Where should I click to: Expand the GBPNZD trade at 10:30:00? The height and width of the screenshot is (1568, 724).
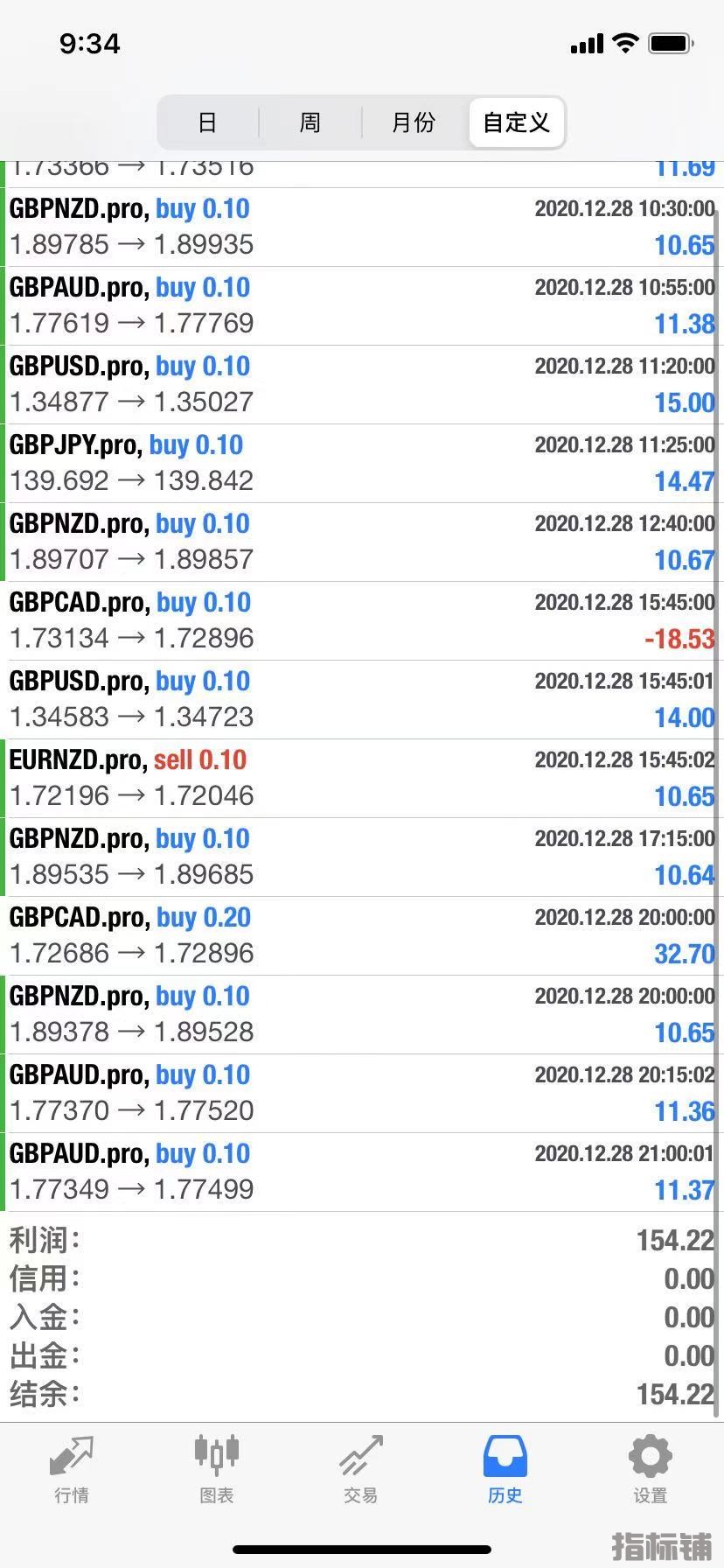tap(362, 227)
